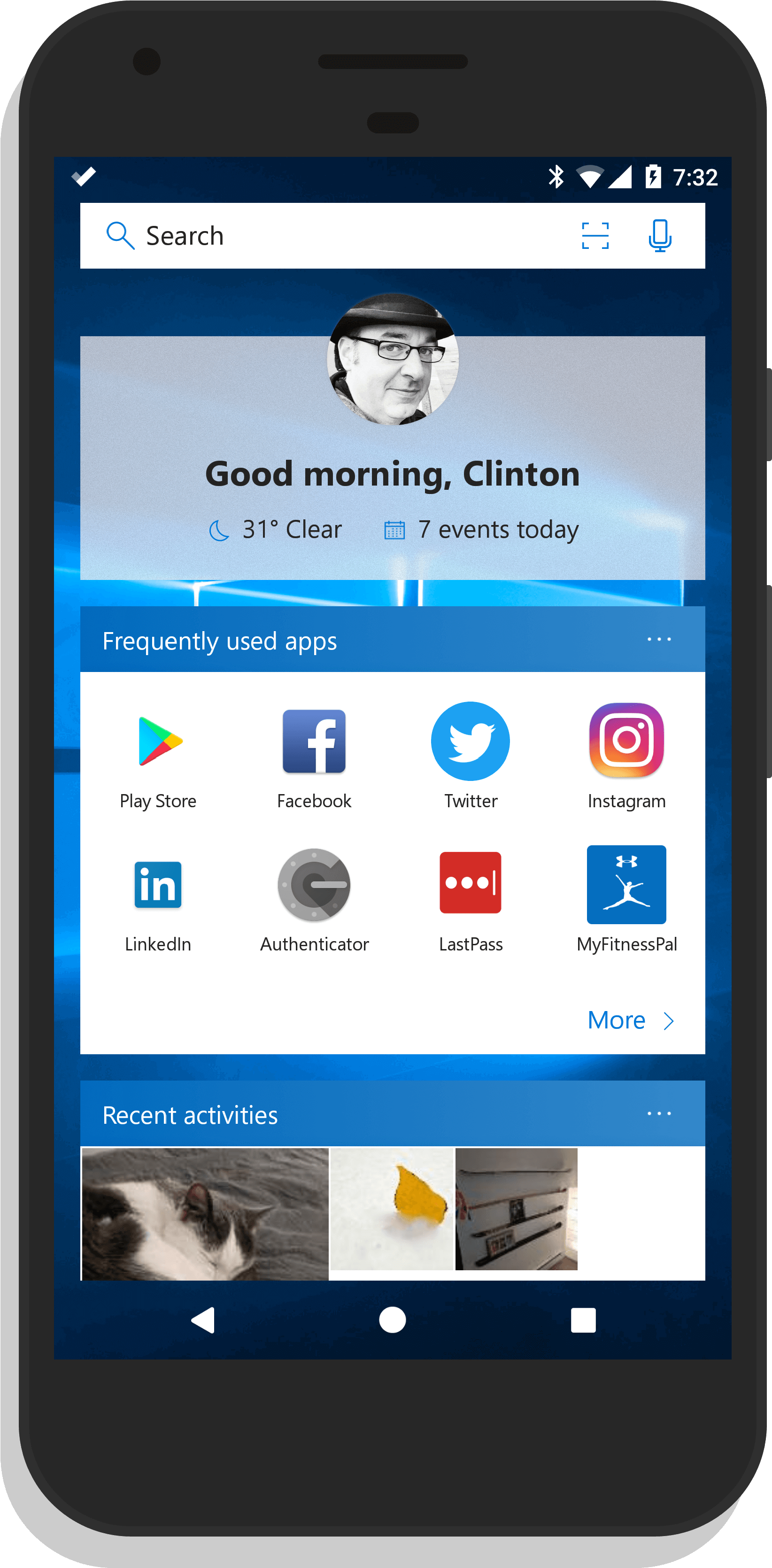Open the yellow leaf photo in Recent activities

point(392,1208)
